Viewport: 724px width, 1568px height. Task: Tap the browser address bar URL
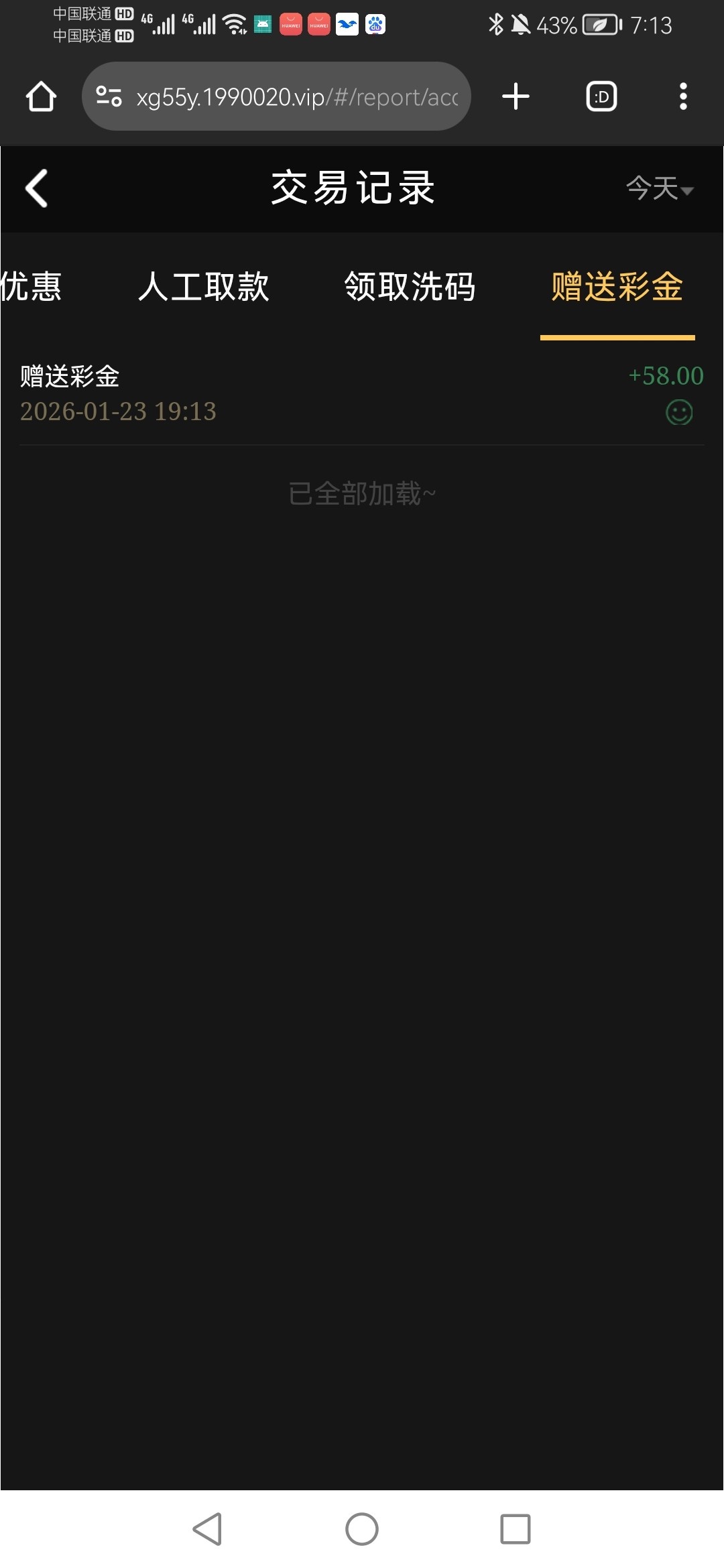point(296,97)
